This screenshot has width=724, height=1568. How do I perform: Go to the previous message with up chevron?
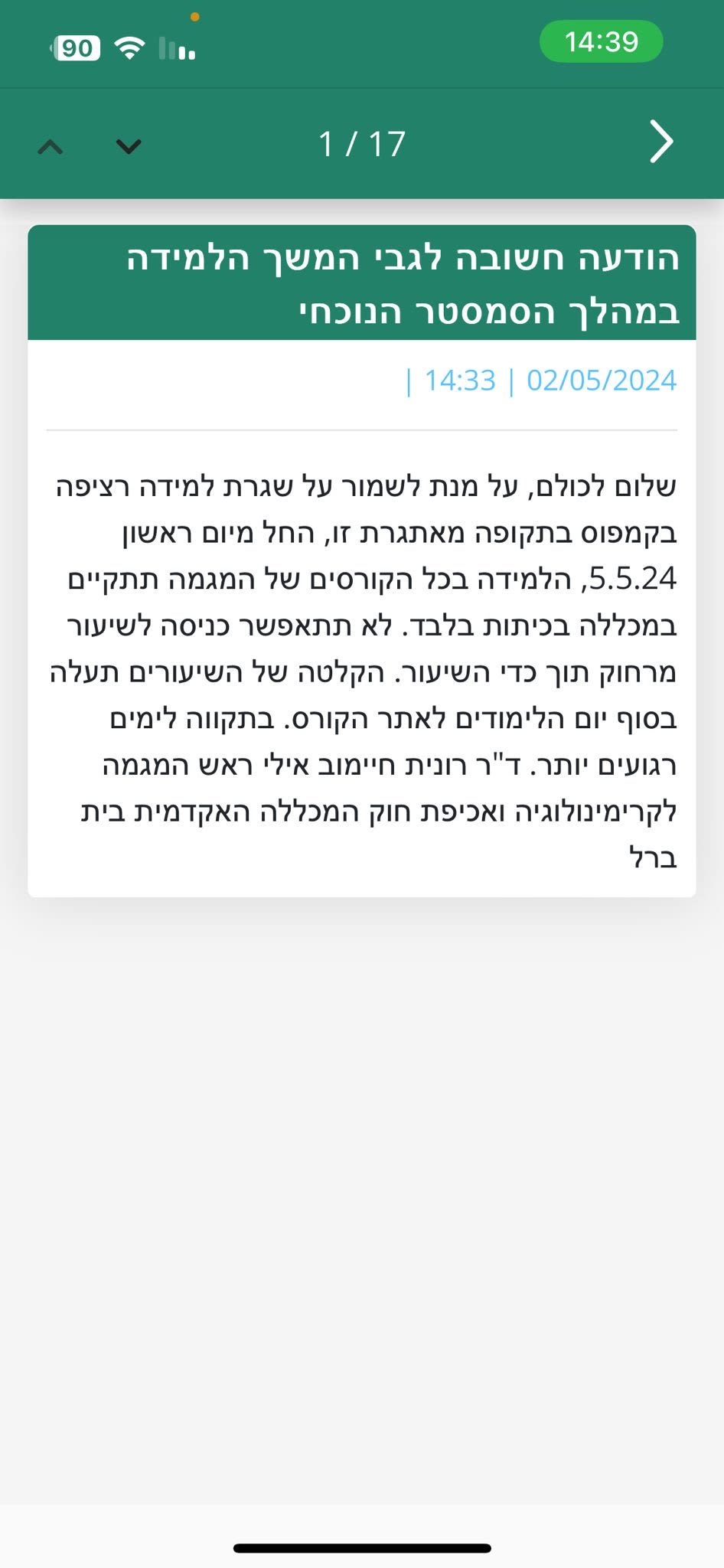(51, 146)
